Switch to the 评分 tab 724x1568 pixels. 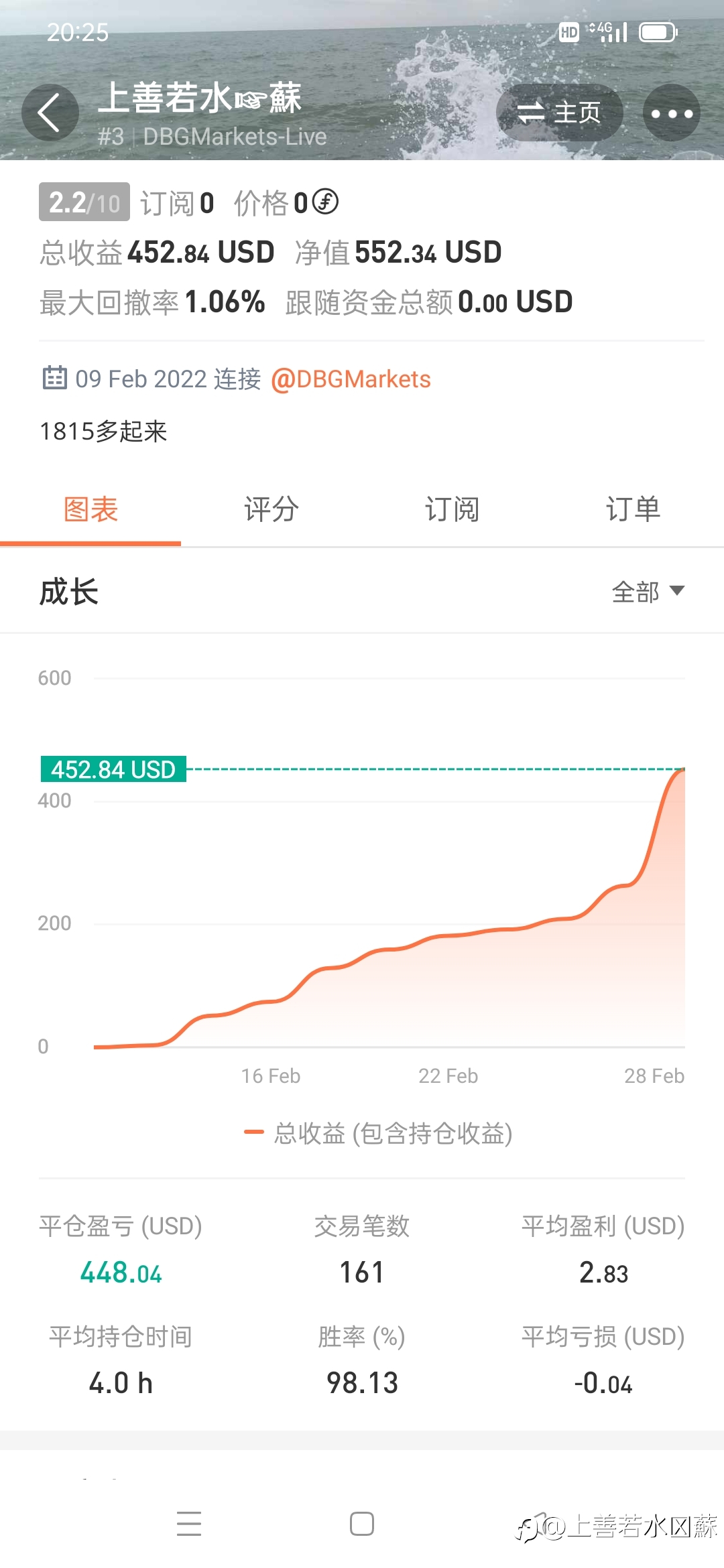[x=271, y=509]
